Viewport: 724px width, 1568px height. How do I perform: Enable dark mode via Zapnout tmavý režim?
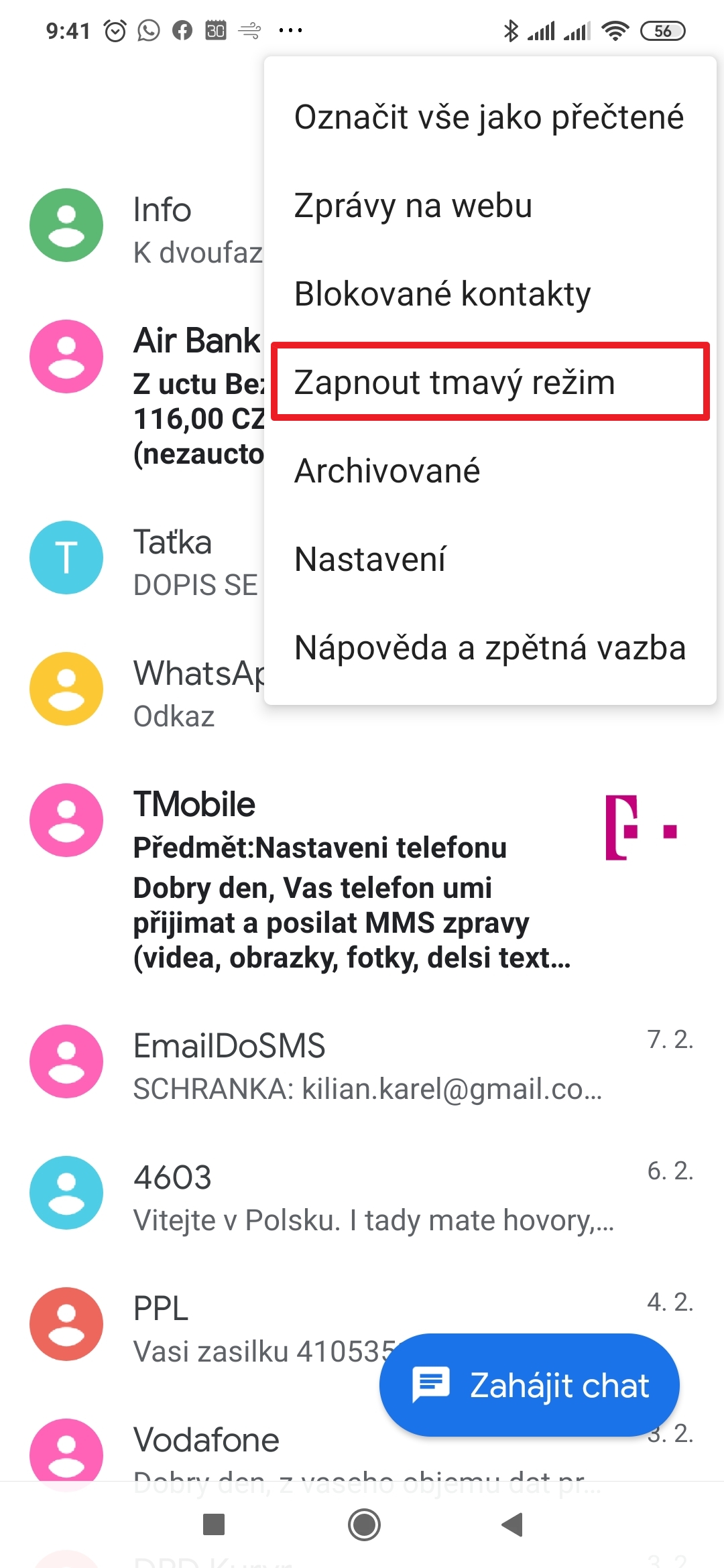pyautogui.click(x=455, y=383)
